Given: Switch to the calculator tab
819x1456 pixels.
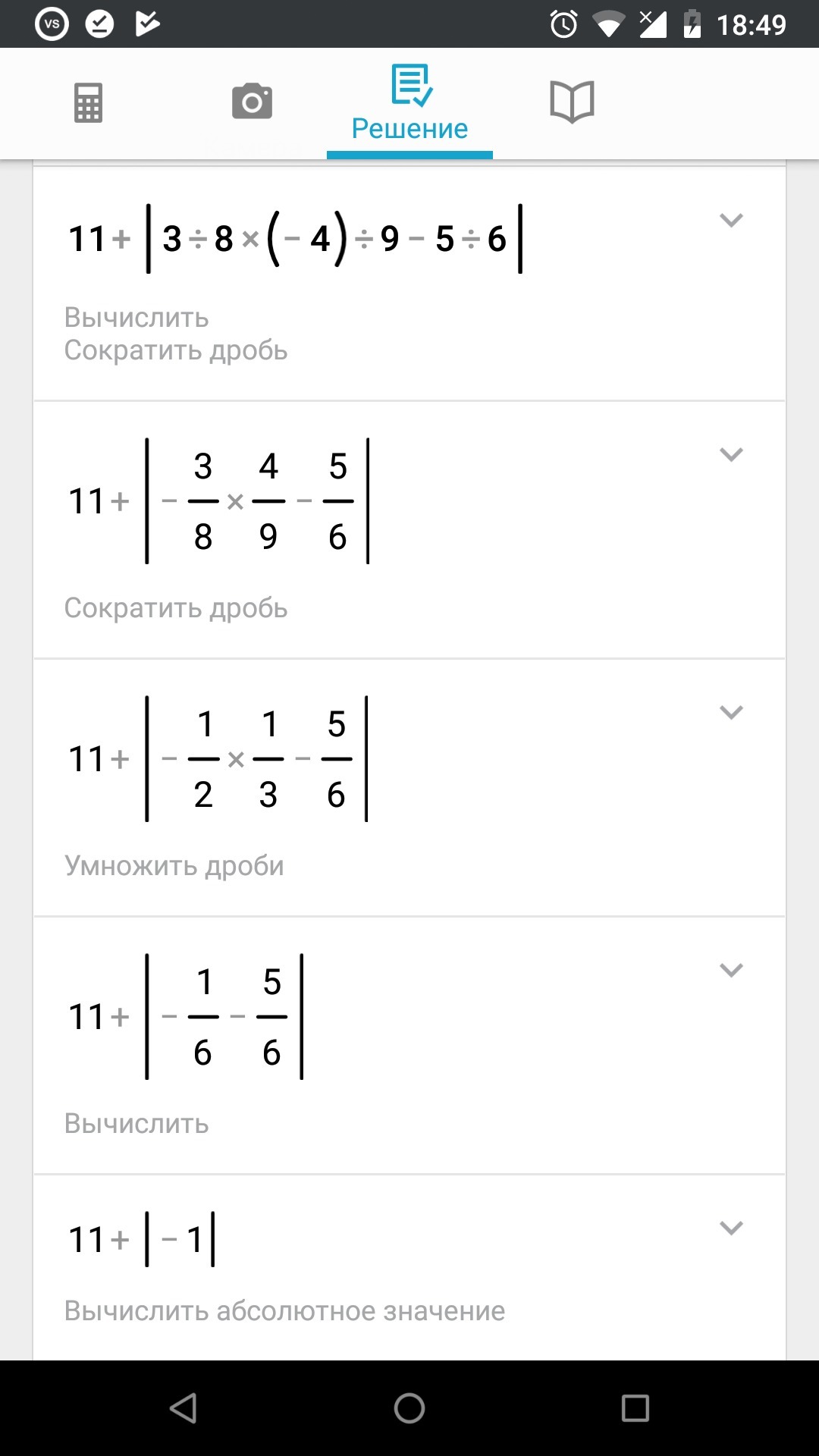Looking at the screenshot, I should coord(88,102).
